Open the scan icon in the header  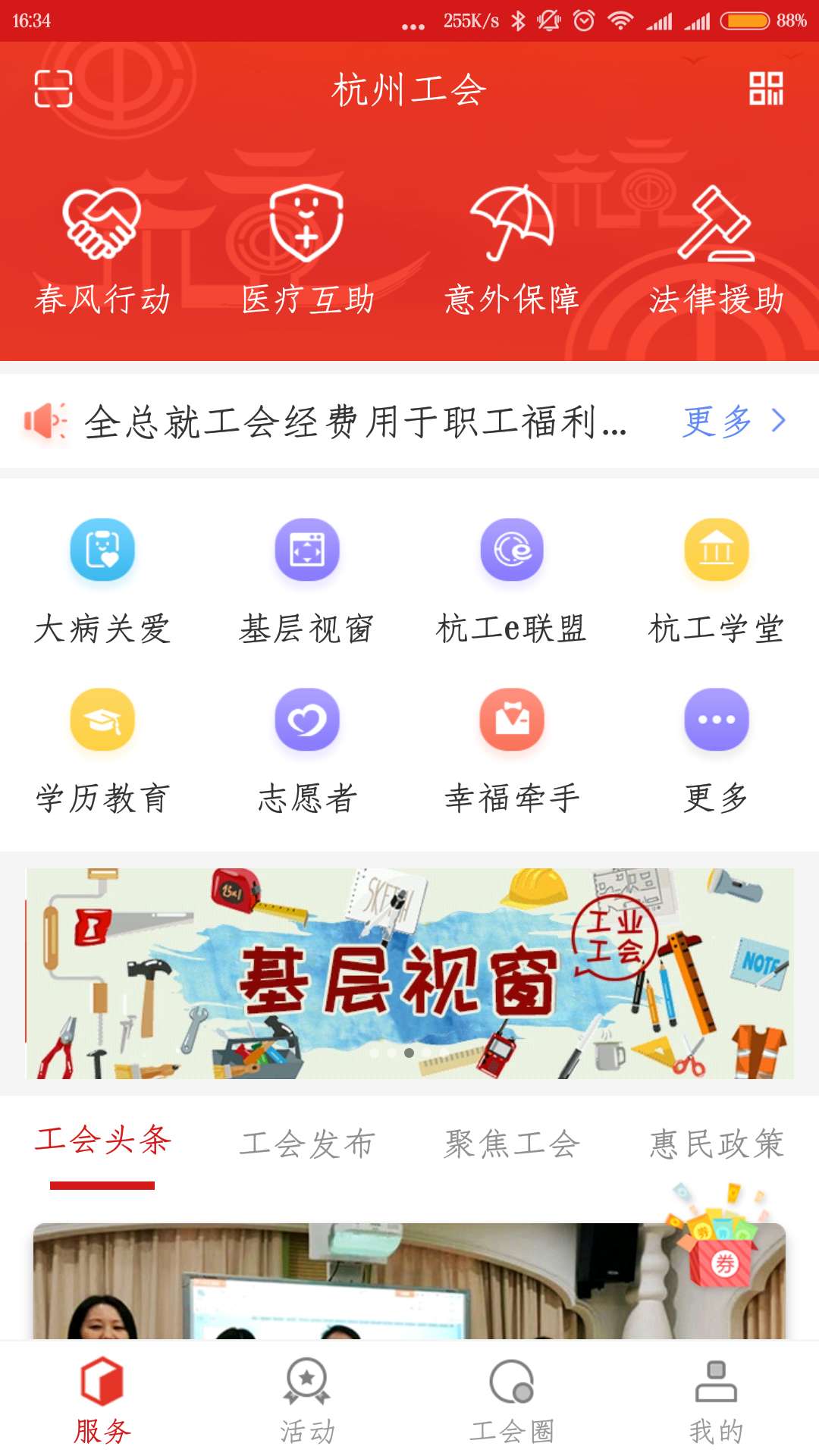[x=53, y=89]
